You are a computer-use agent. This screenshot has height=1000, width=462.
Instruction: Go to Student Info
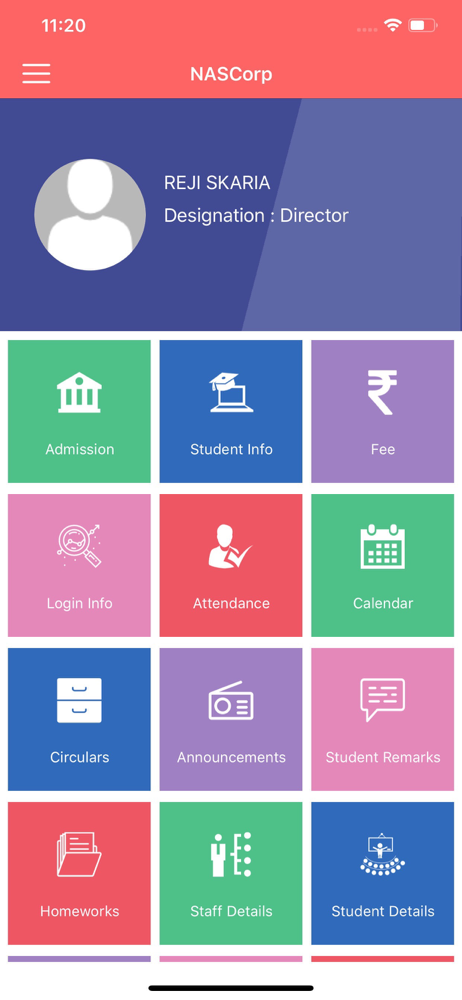(231, 411)
